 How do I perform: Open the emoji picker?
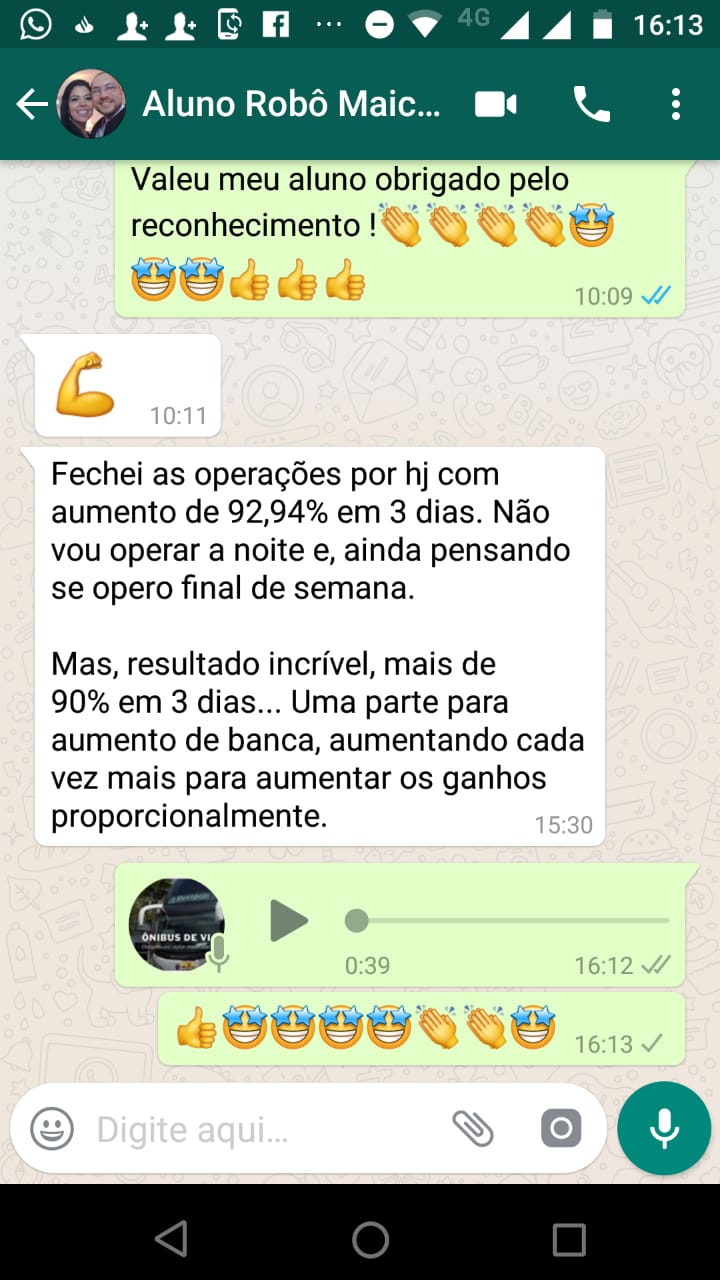[51, 1130]
